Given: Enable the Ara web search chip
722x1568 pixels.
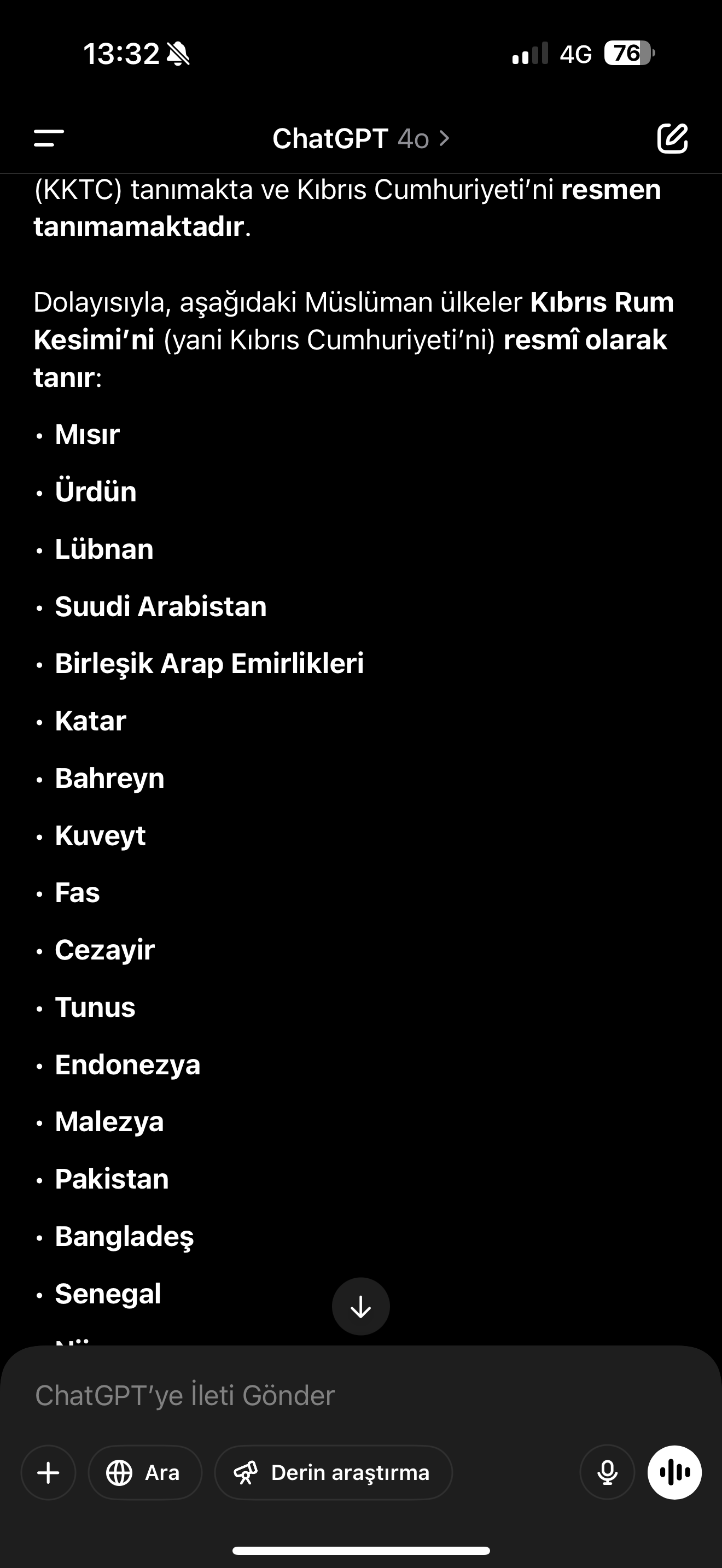Looking at the screenshot, I should pos(145,1472).
